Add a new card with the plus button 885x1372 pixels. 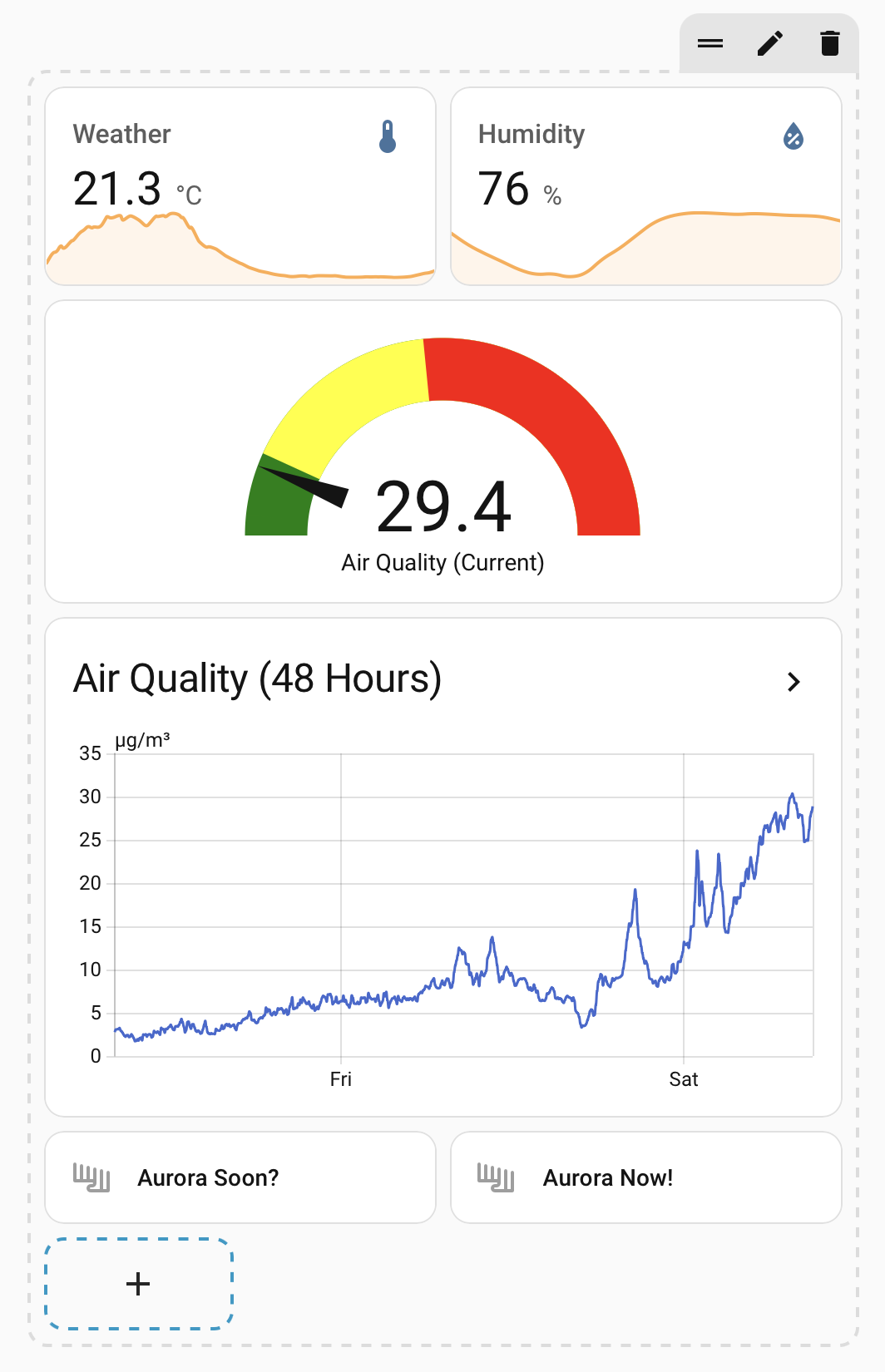(138, 1284)
